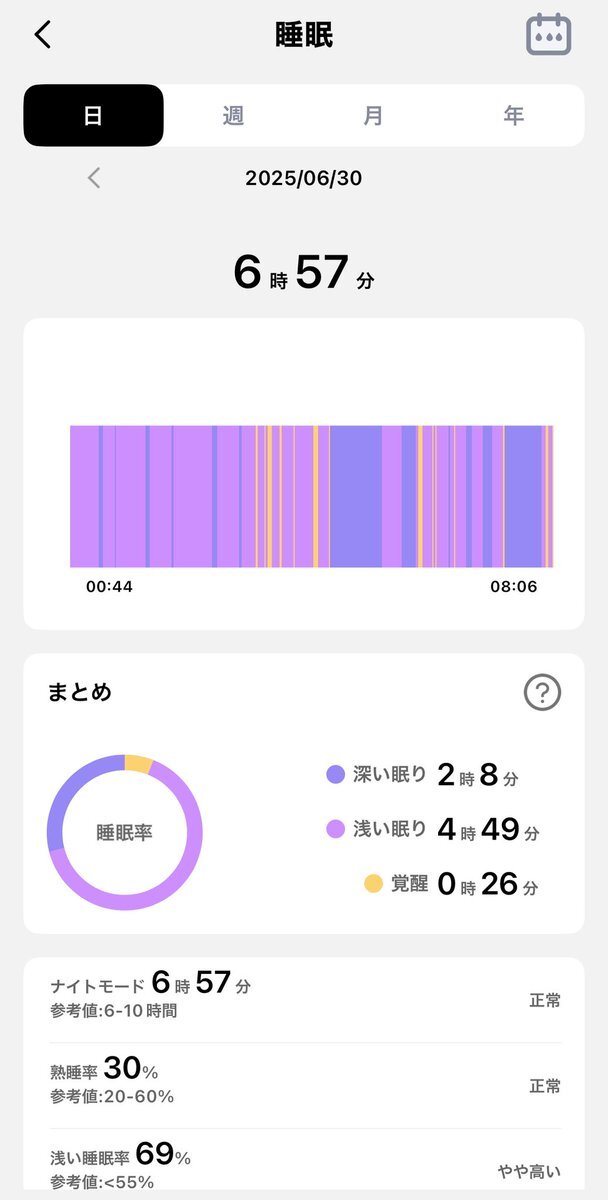This screenshot has width=608, height=1200.
Task: Select the 日 view tab
Action: 93,115
